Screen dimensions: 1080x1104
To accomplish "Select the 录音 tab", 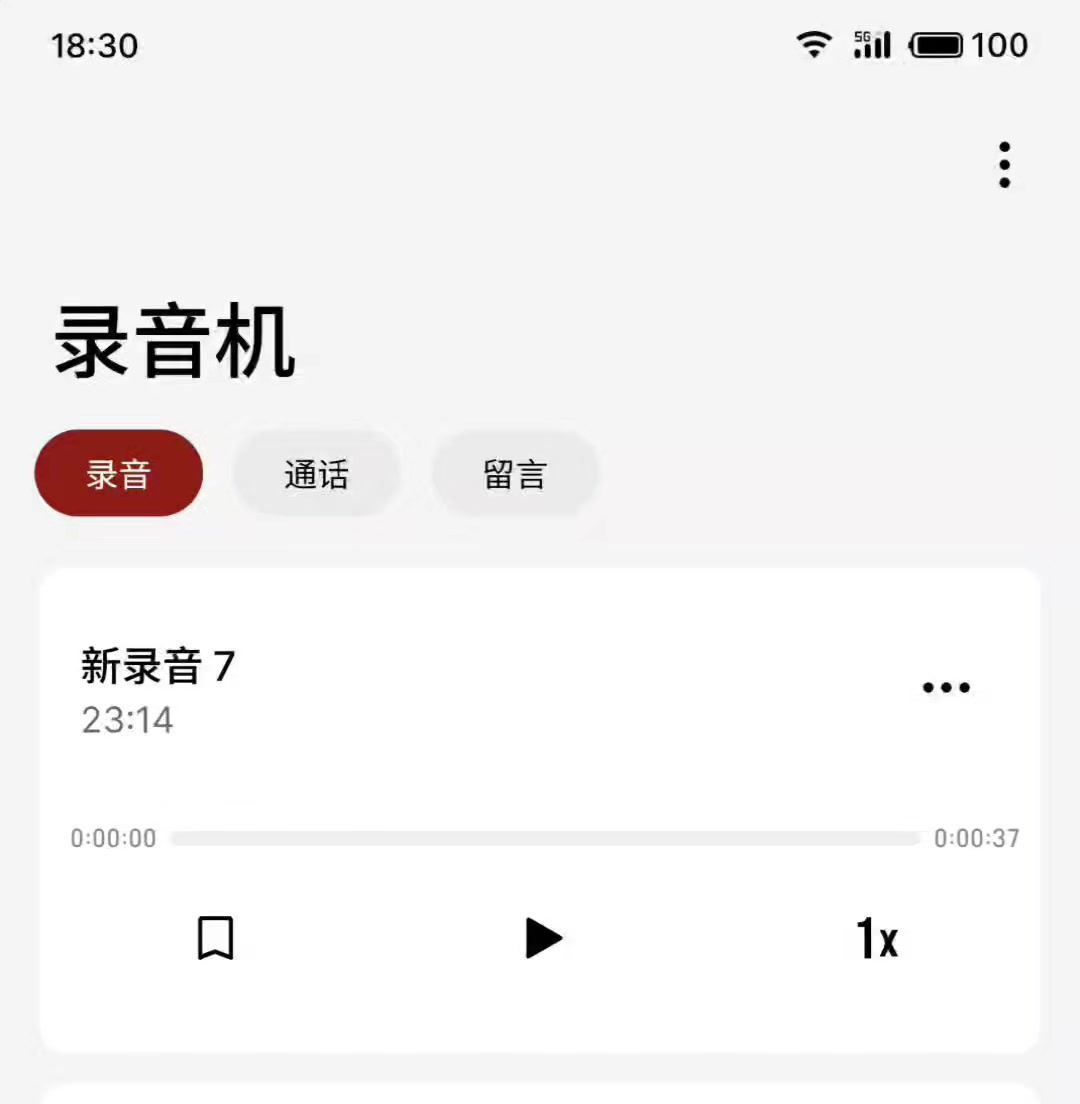I will [x=119, y=474].
